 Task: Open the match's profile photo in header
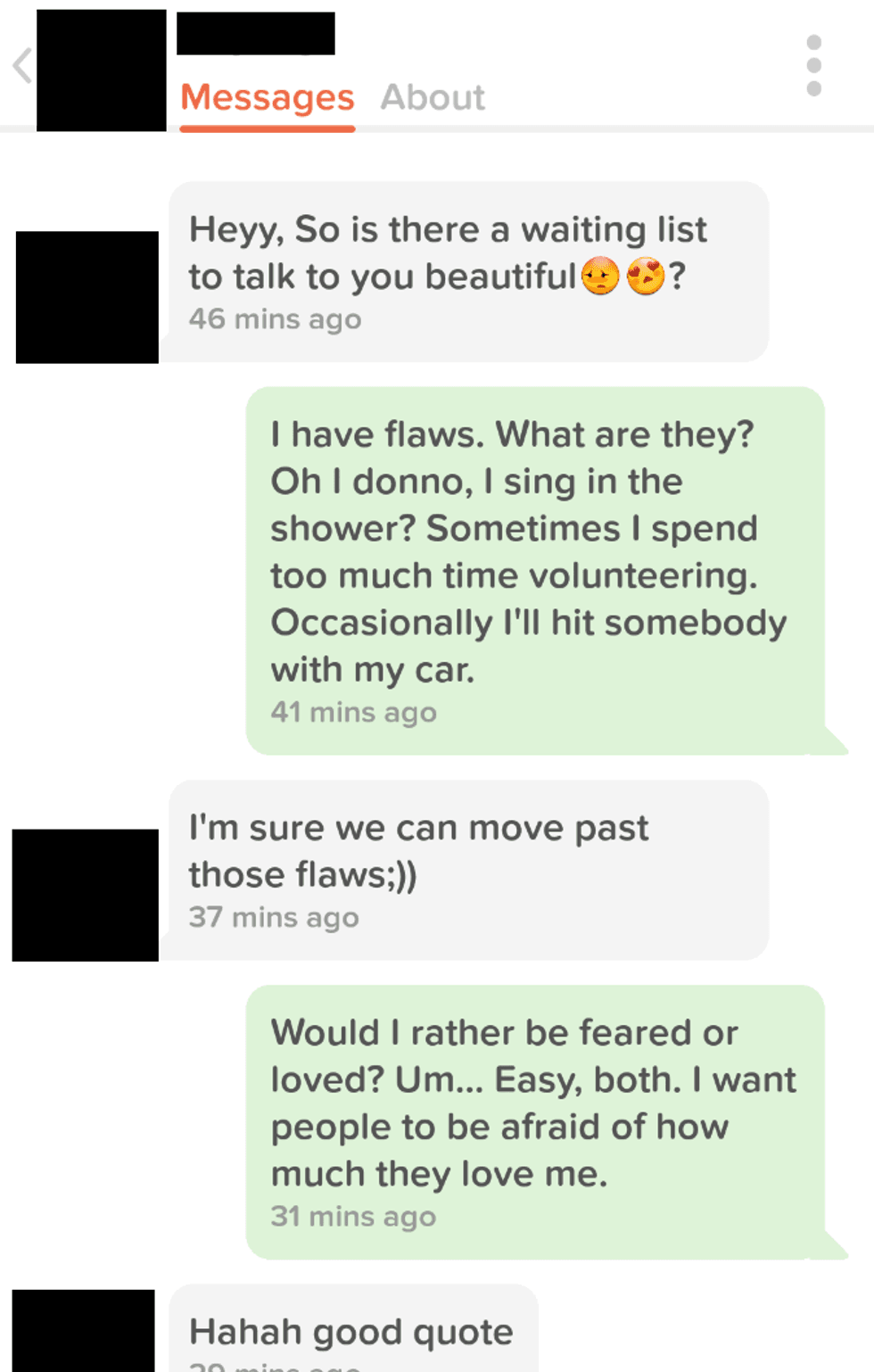pyautogui.click(x=101, y=70)
